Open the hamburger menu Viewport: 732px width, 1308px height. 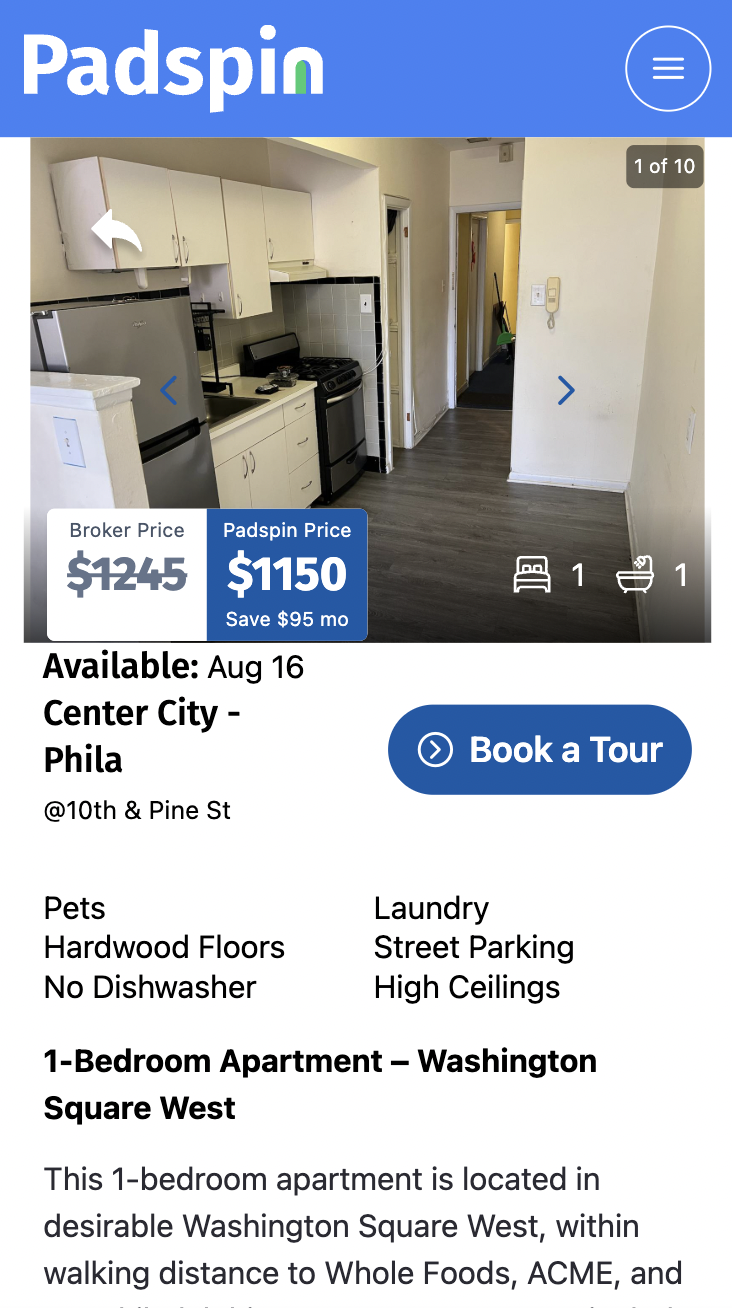click(668, 68)
